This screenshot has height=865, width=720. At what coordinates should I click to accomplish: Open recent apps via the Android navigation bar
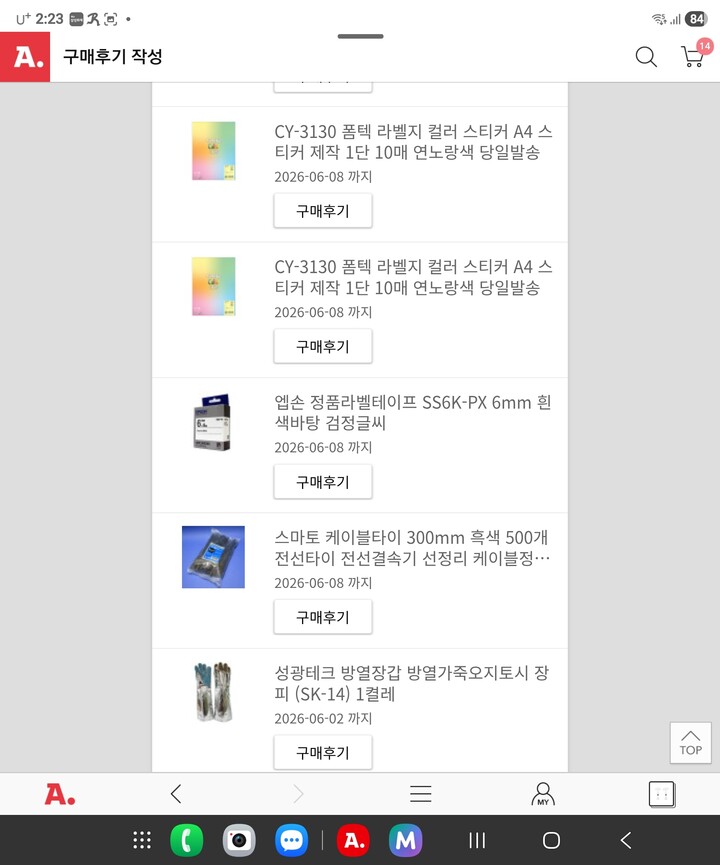pyautogui.click(x=477, y=840)
